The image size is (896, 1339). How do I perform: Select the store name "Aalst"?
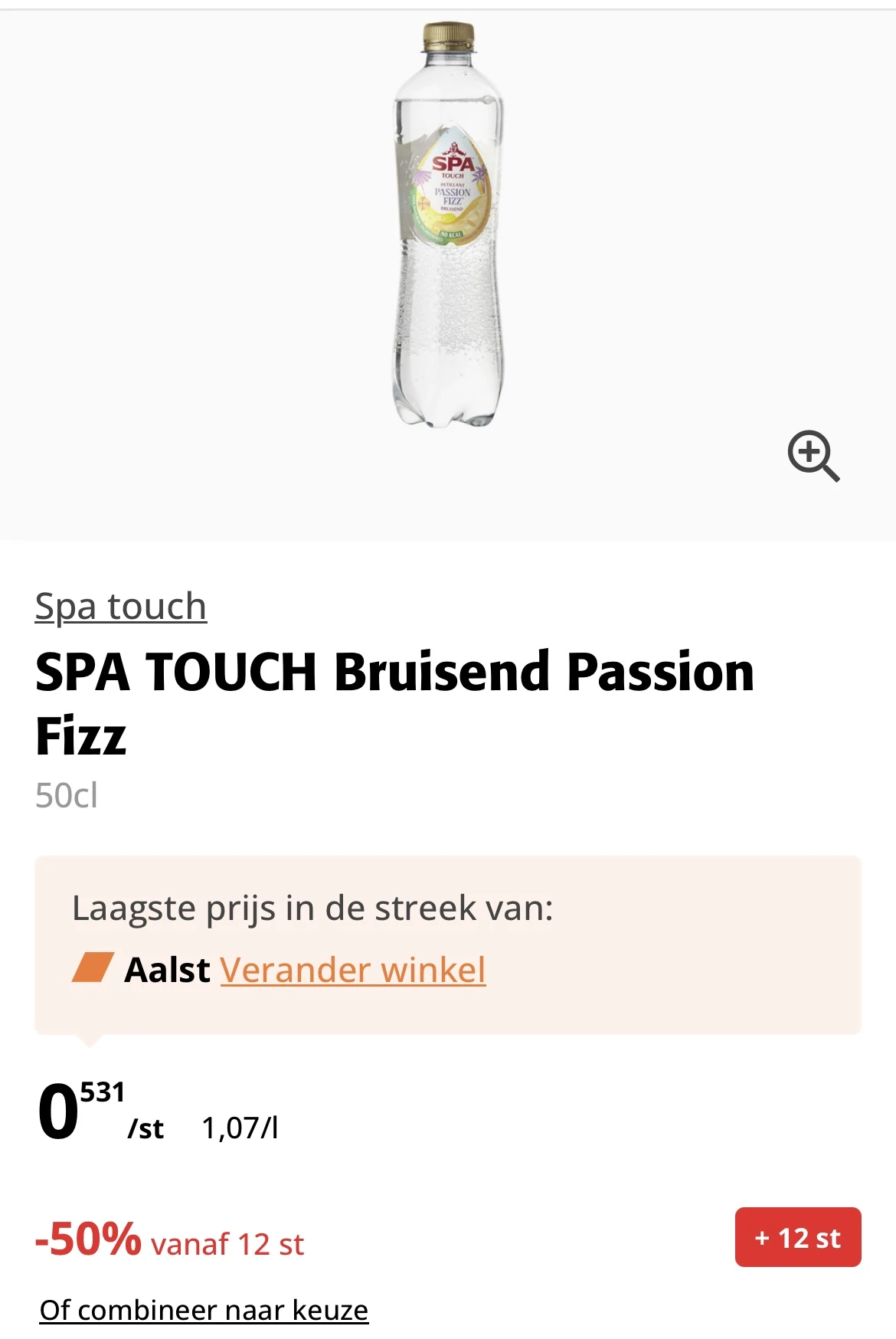[x=168, y=970]
